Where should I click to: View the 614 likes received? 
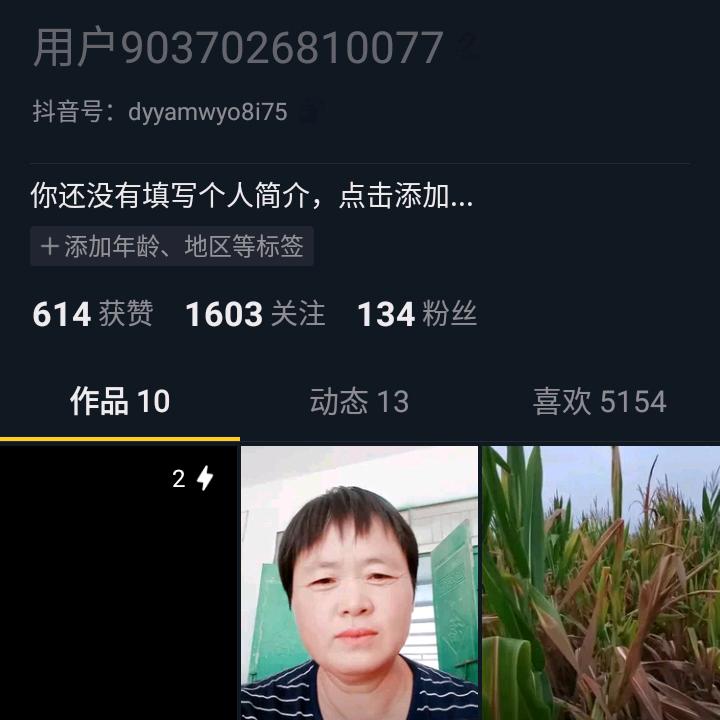click(93, 314)
